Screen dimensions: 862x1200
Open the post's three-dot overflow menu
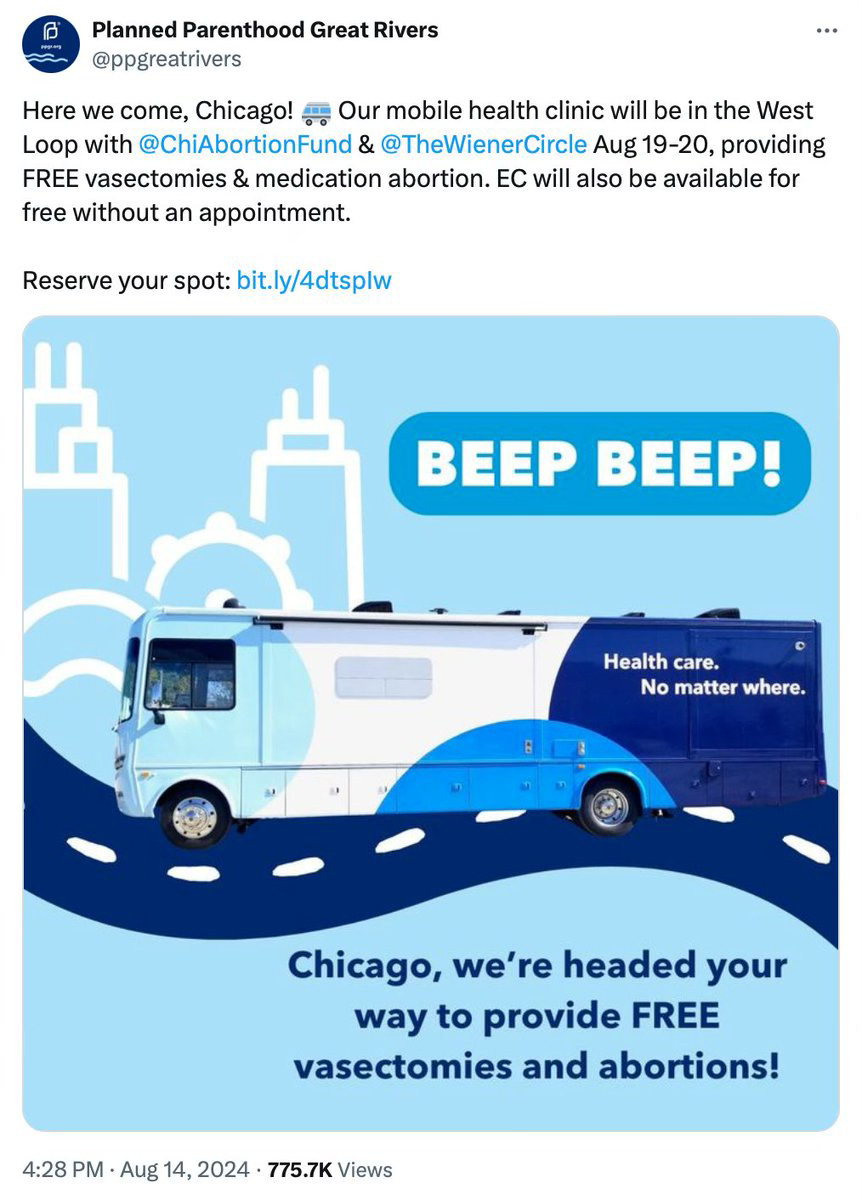pos(826,30)
